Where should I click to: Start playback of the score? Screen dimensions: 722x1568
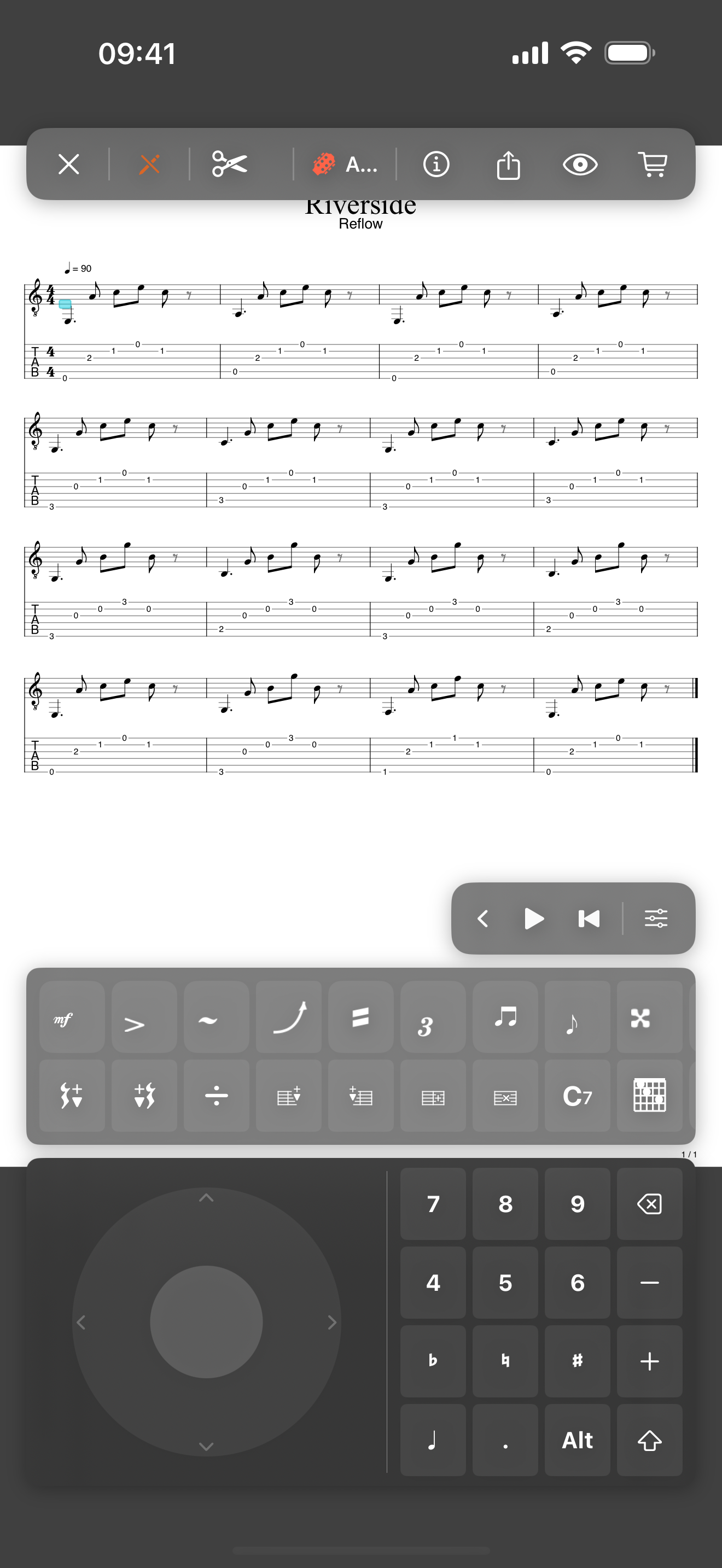point(534,918)
